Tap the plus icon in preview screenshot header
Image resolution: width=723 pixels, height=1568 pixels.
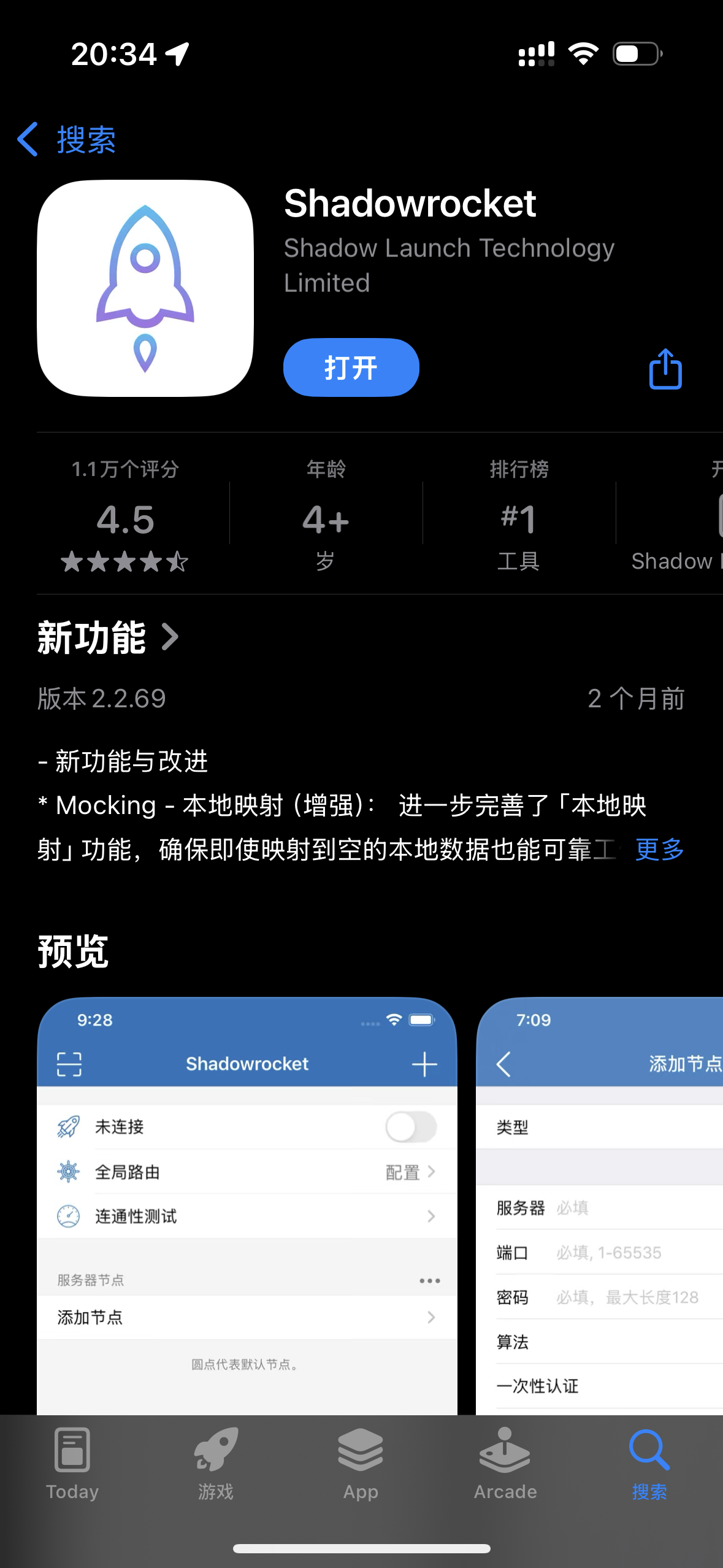click(424, 1064)
